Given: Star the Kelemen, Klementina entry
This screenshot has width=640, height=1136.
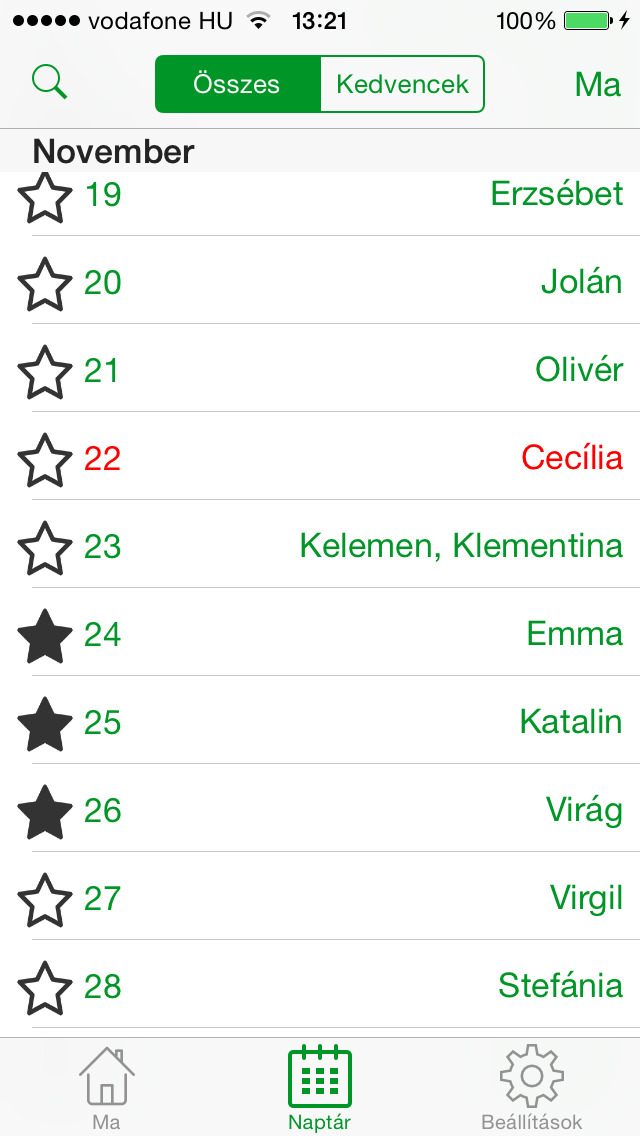Looking at the screenshot, I should [45, 547].
